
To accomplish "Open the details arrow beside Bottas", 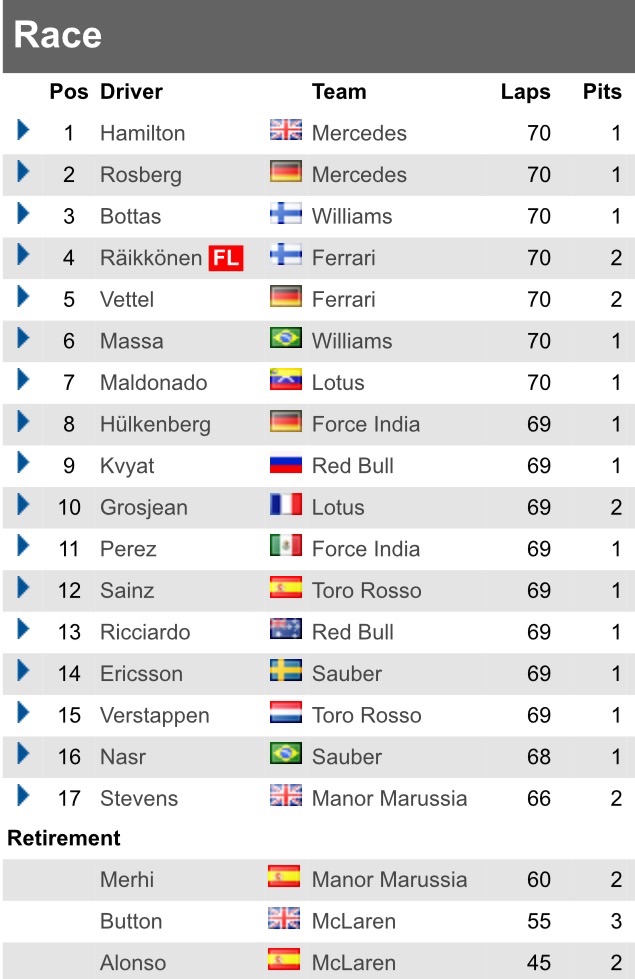I will (23, 214).
